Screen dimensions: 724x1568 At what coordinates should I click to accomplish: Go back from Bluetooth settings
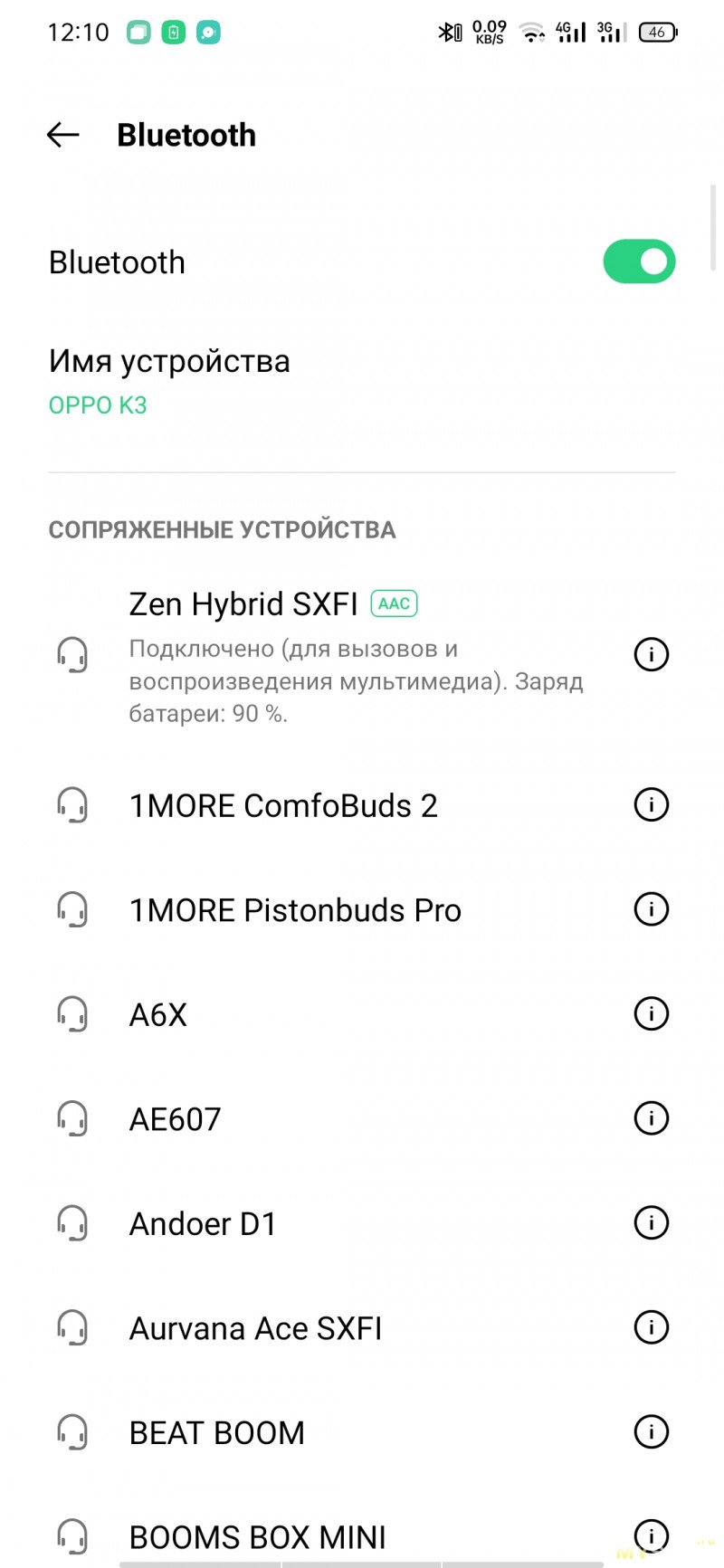coord(63,136)
